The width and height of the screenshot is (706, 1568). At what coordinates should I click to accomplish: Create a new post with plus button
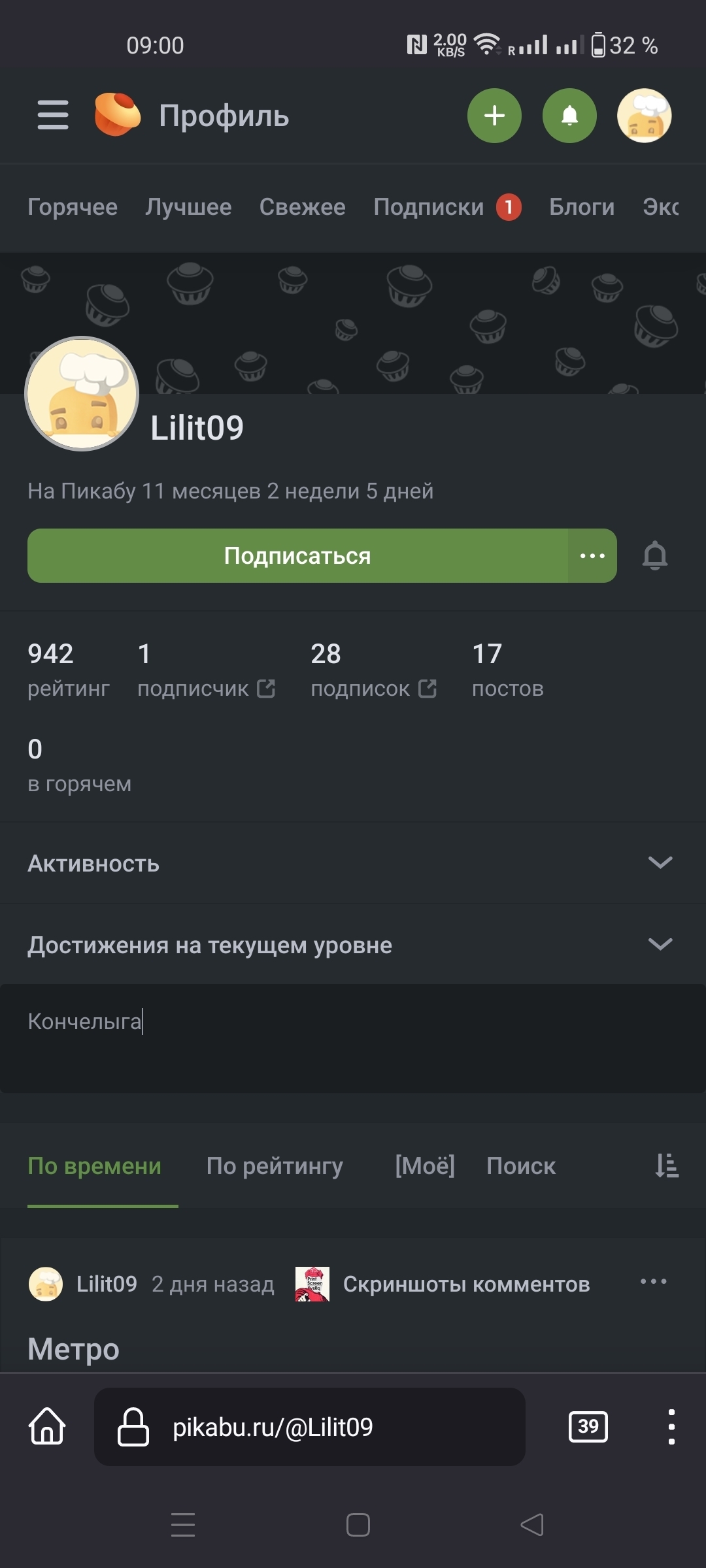coord(494,116)
